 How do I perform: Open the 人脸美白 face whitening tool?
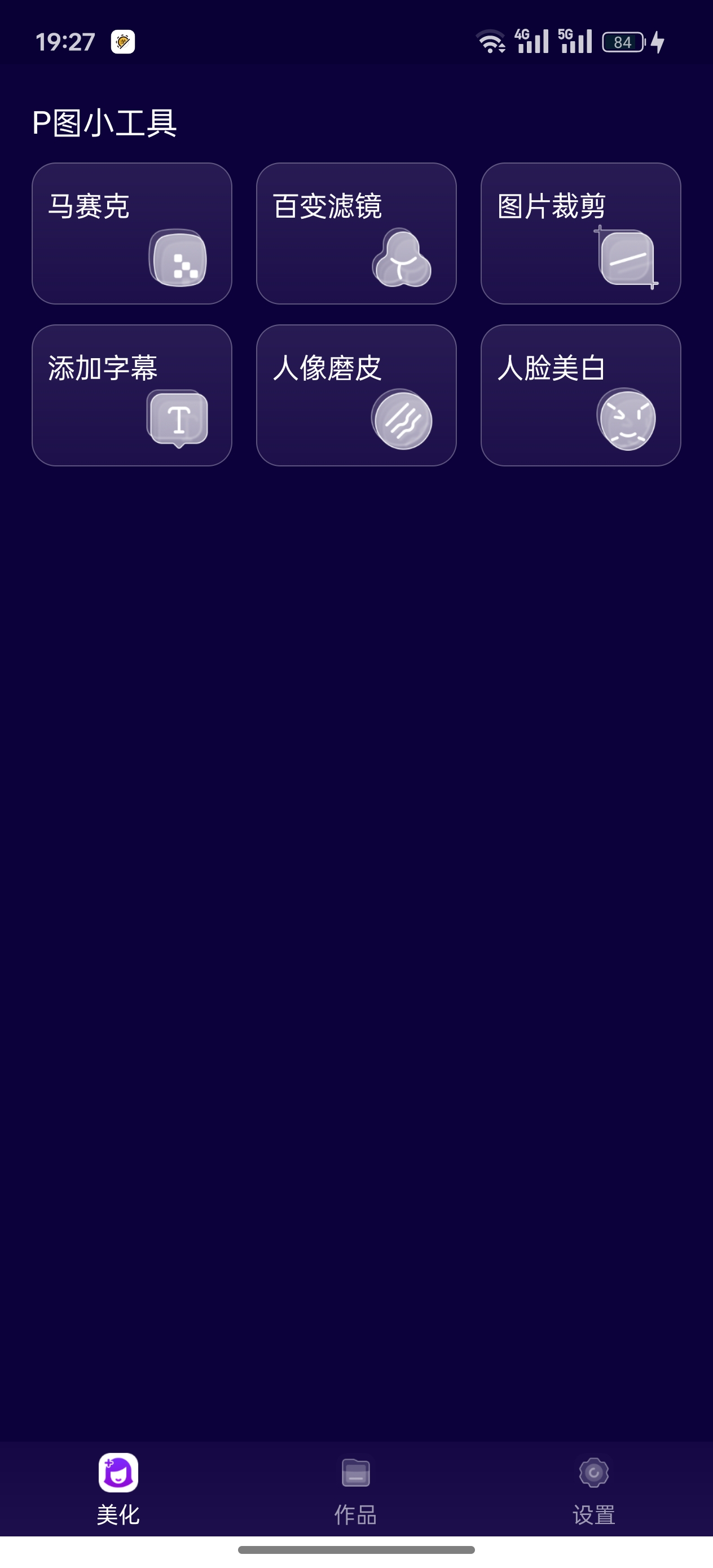point(580,395)
